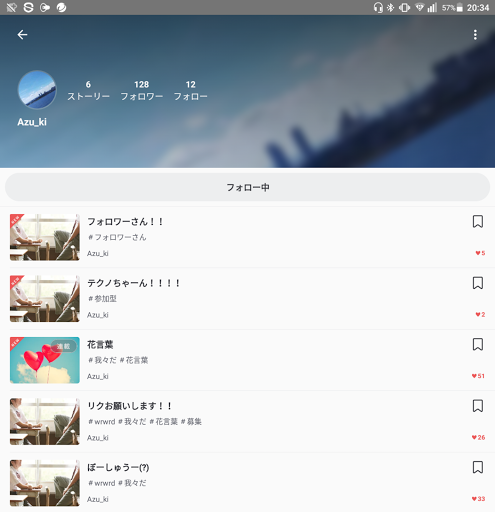Bookmark the story 花言葉
This screenshot has width=495, height=512.
[x=478, y=344]
